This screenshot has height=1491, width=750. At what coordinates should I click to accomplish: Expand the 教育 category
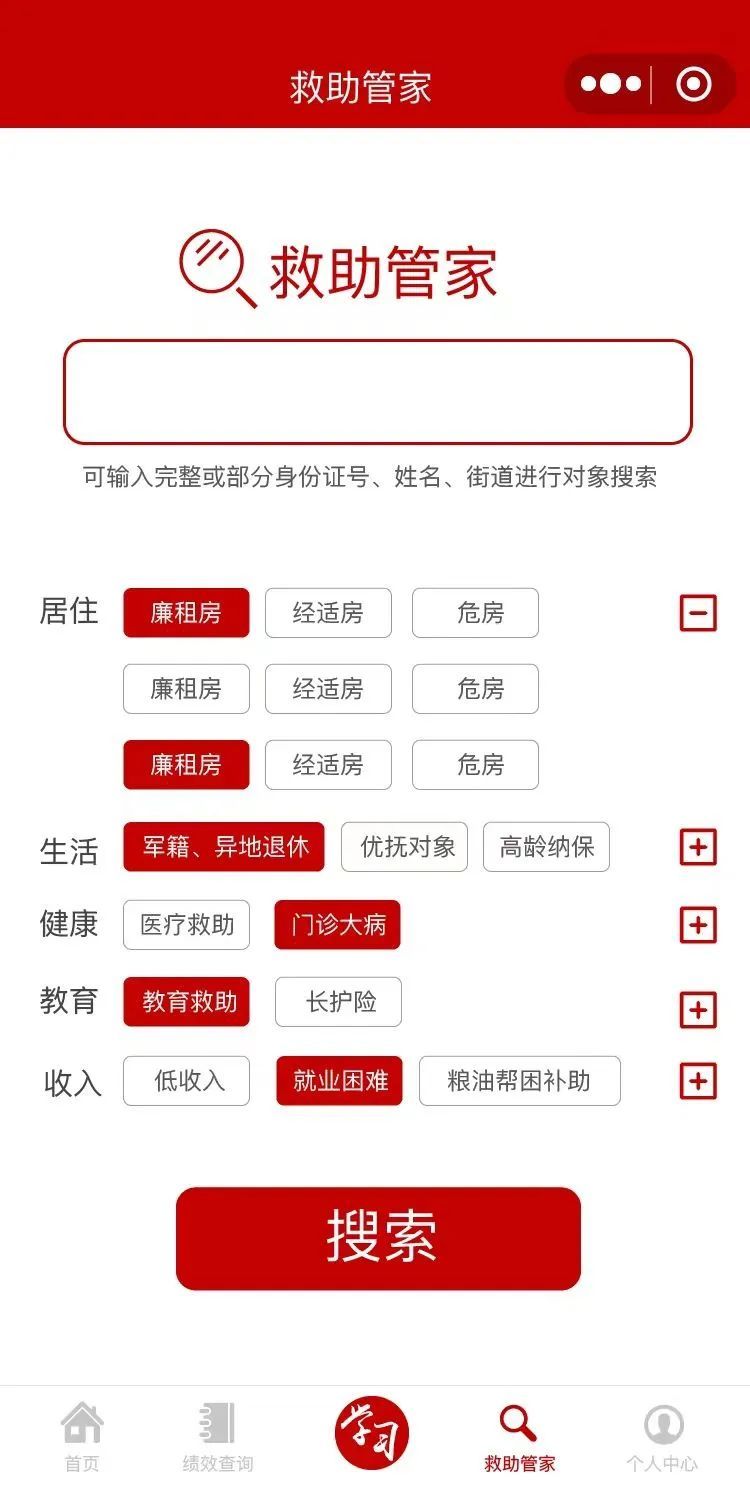[698, 1010]
